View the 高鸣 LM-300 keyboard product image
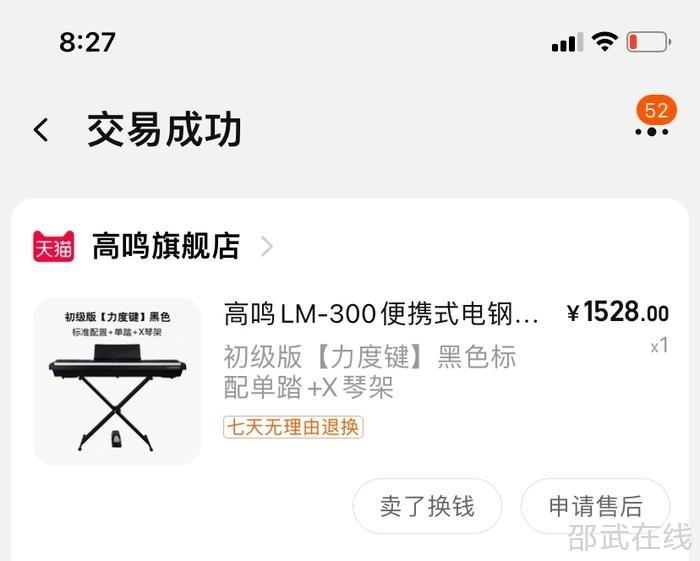Viewport: 700px width, 561px height. 118,381
